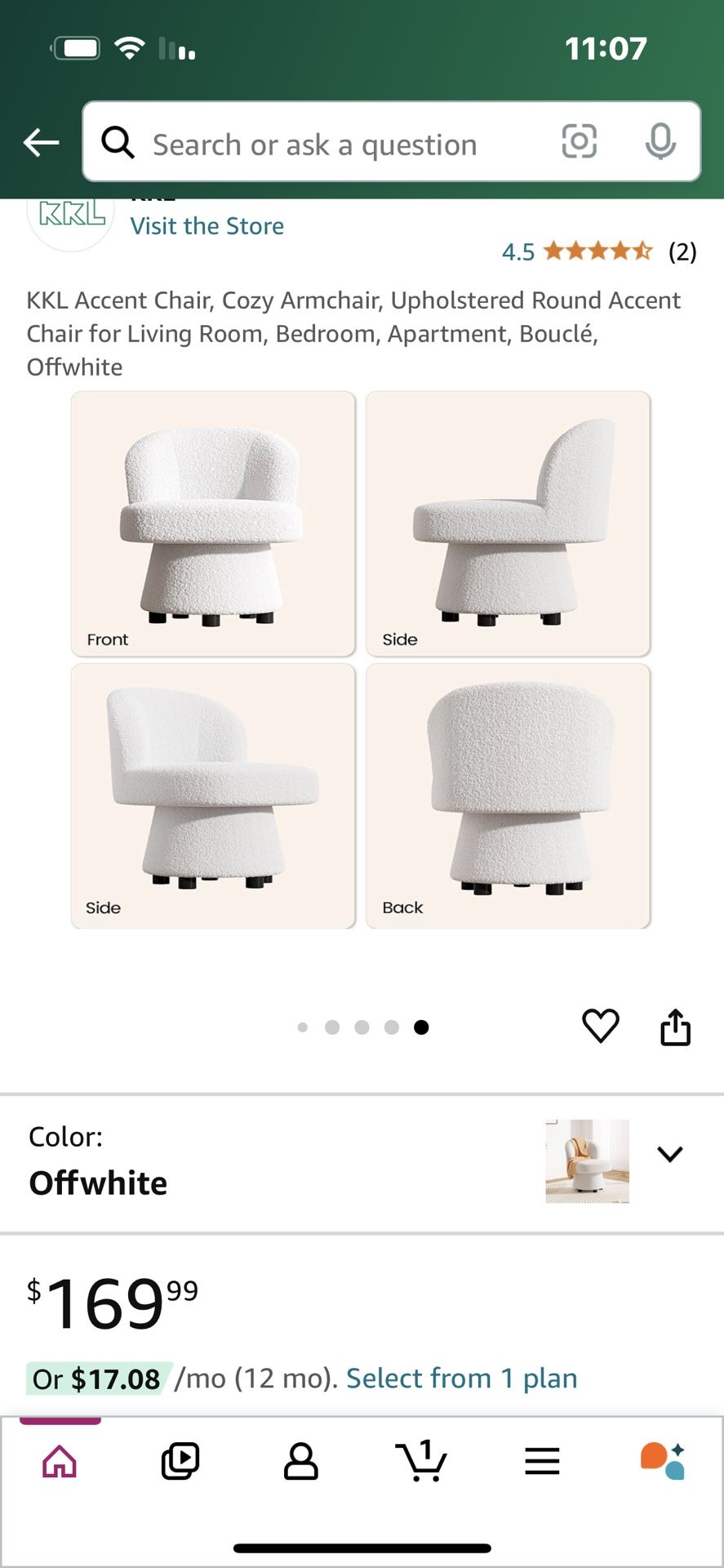Screen dimensions: 724x1568
Task: Open the 4.5 star ratings reviews
Action: point(598,252)
